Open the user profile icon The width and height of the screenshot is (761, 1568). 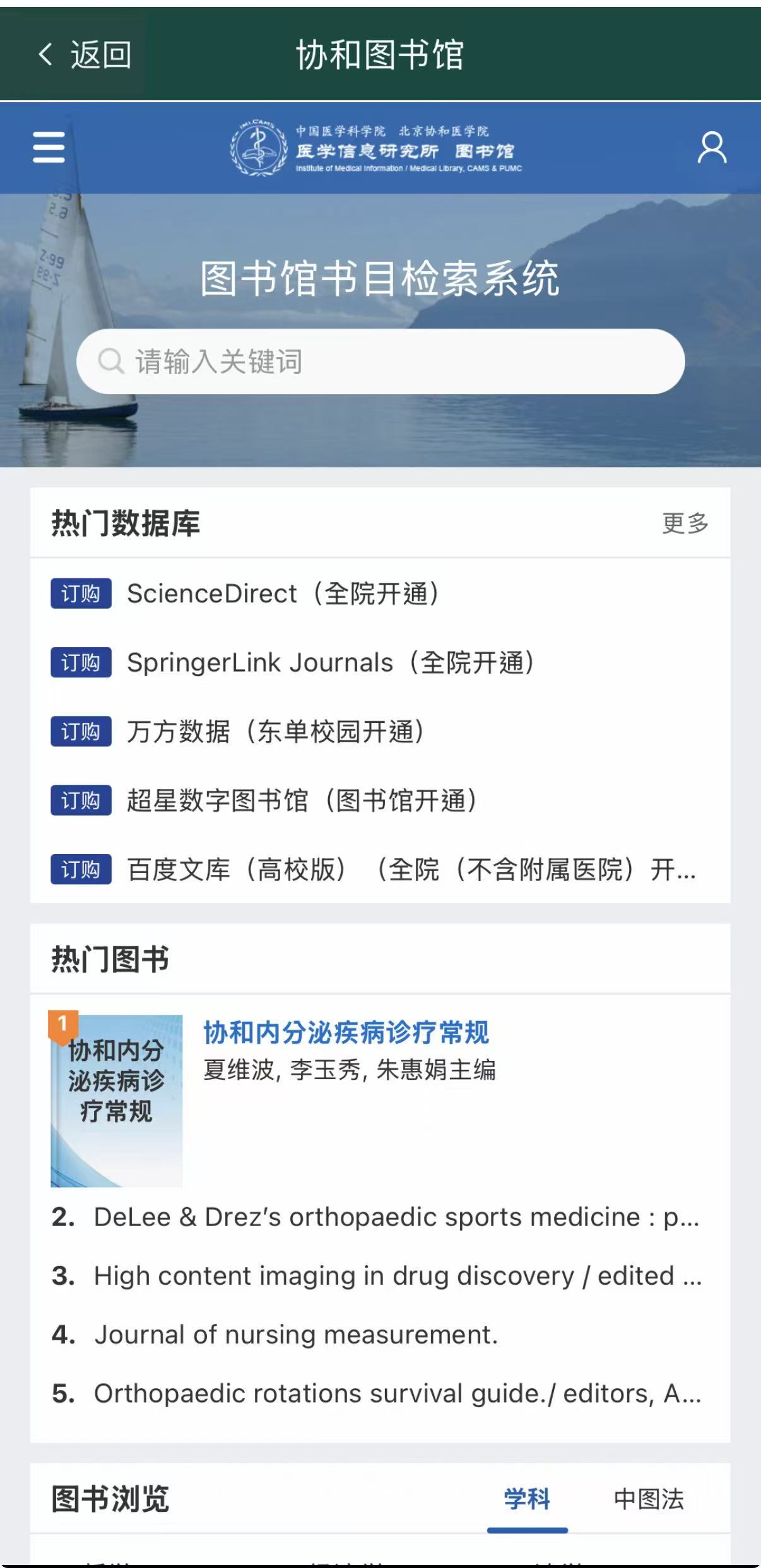(x=711, y=148)
